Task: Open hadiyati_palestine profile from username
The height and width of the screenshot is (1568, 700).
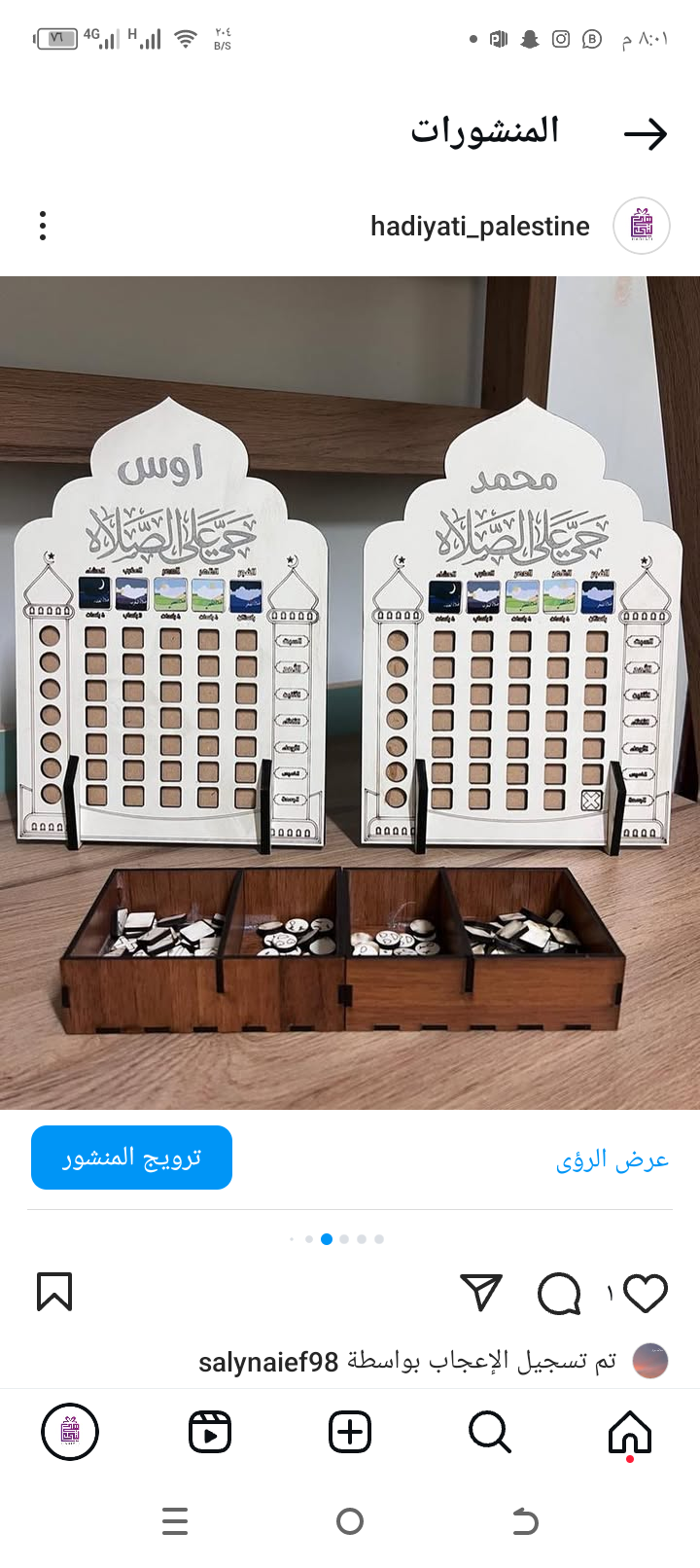Action: (x=479, y=227)
